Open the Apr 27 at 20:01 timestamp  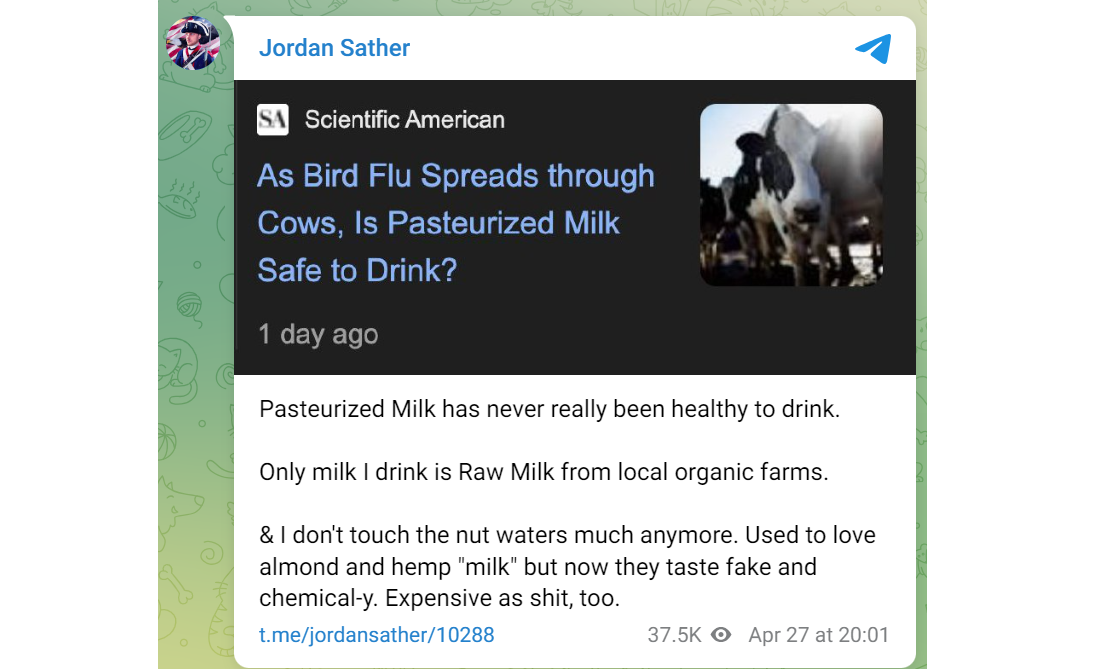pyautogui.click(x=818, y=635)
